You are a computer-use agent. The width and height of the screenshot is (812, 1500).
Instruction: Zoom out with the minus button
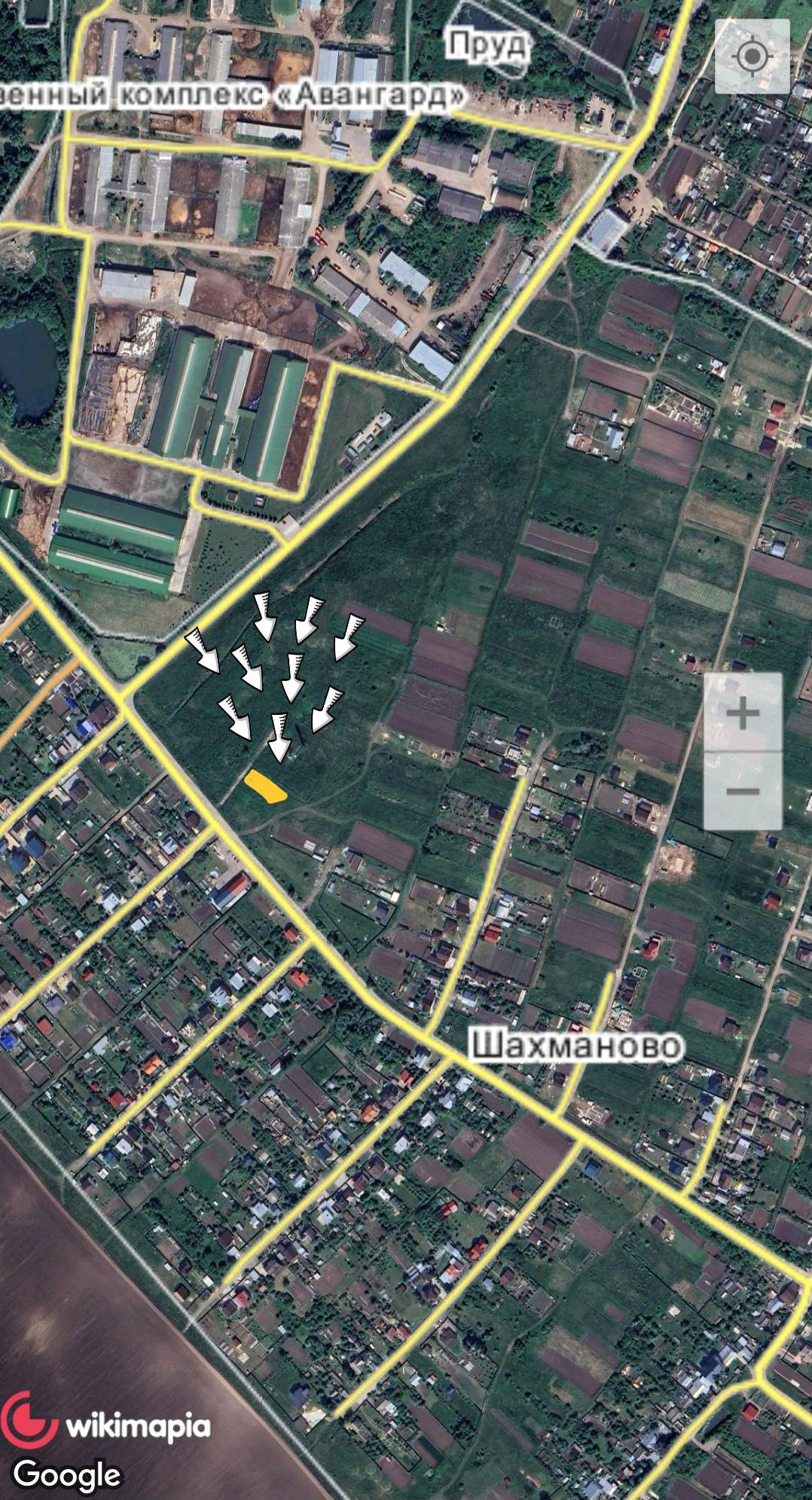[743, 791]
